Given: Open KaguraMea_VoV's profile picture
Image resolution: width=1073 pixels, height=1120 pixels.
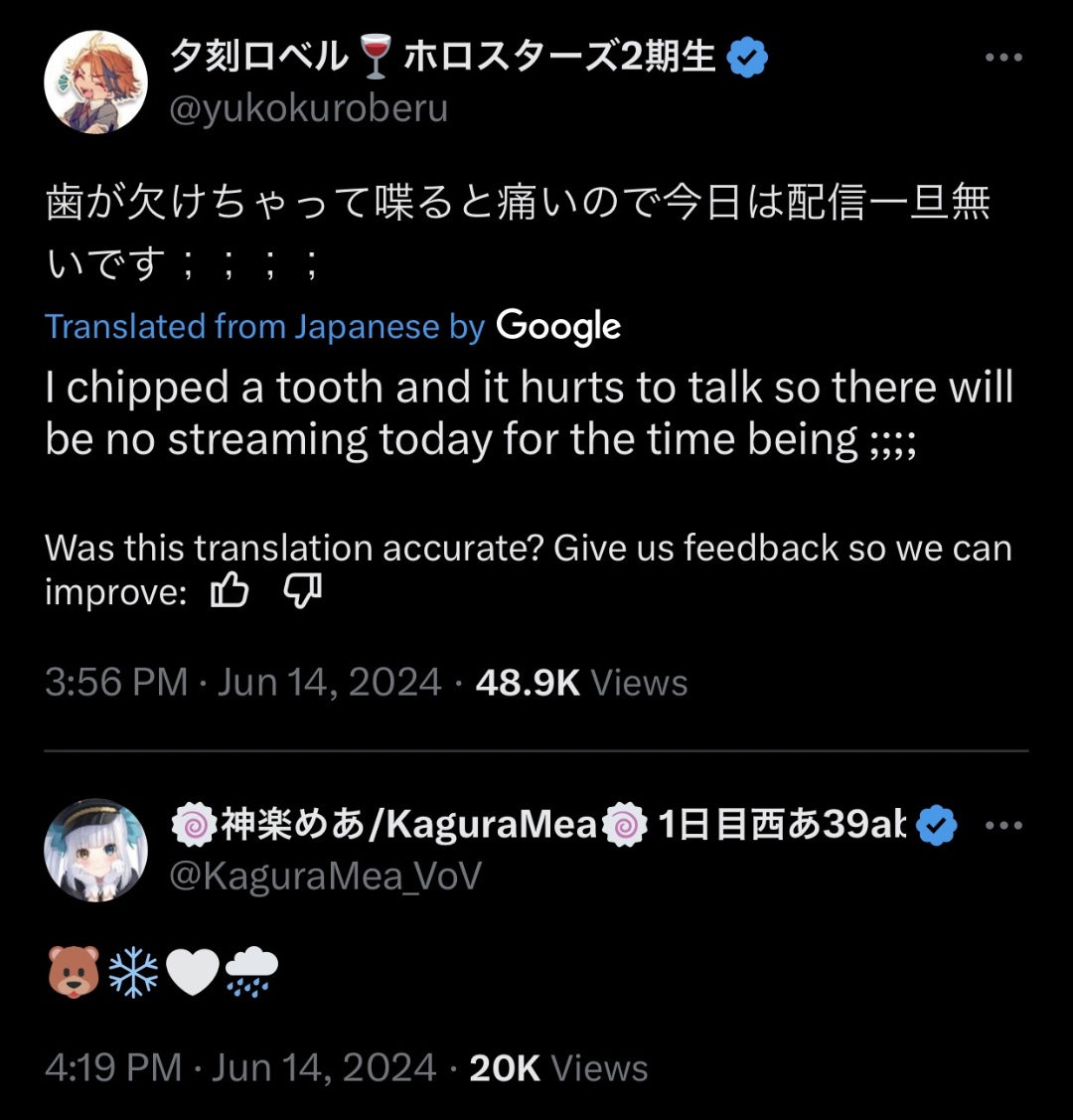Looking at the screenshot, I should pyautogui.click(x=95, y=850).
